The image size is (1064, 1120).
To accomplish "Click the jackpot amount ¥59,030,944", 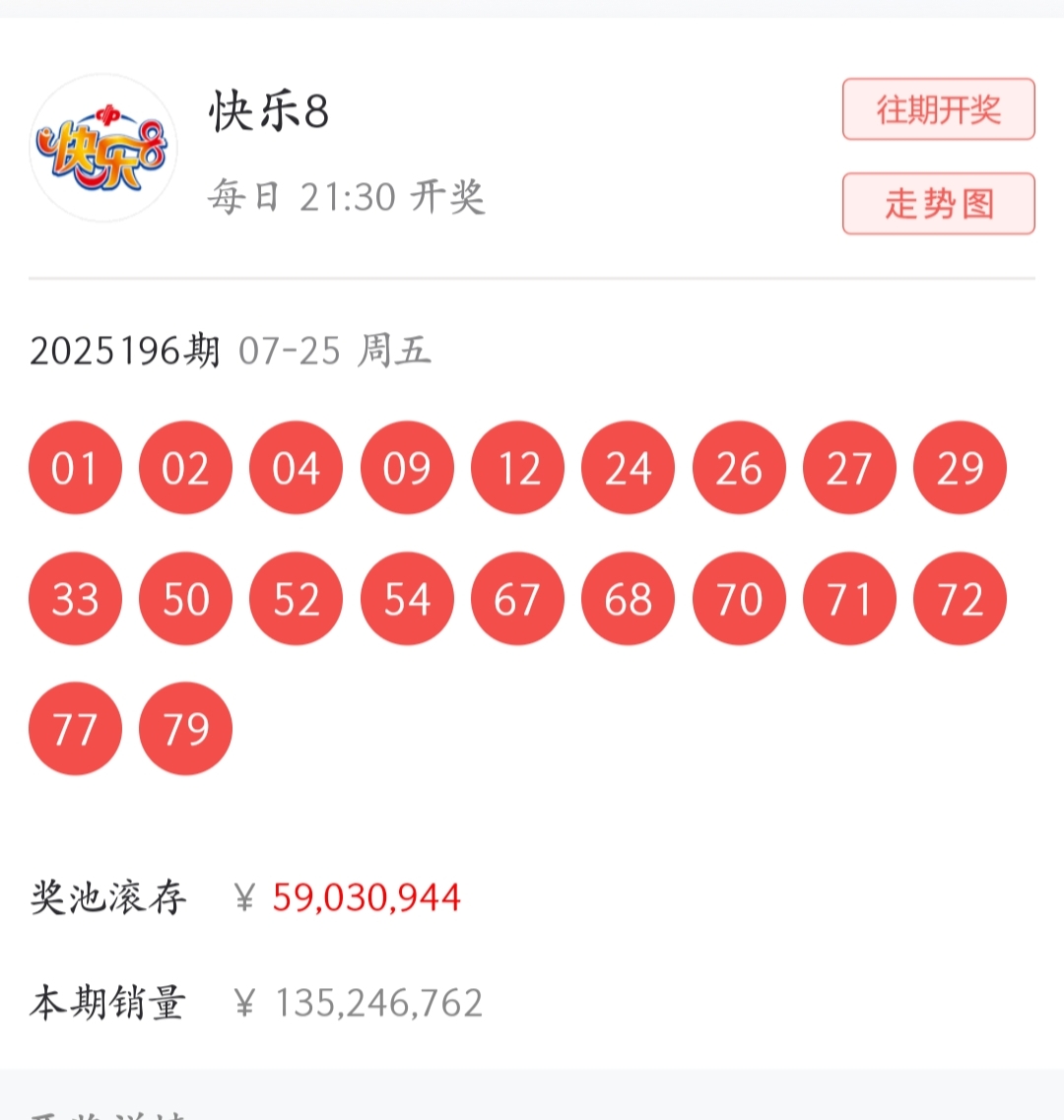I will coord(365,898).
